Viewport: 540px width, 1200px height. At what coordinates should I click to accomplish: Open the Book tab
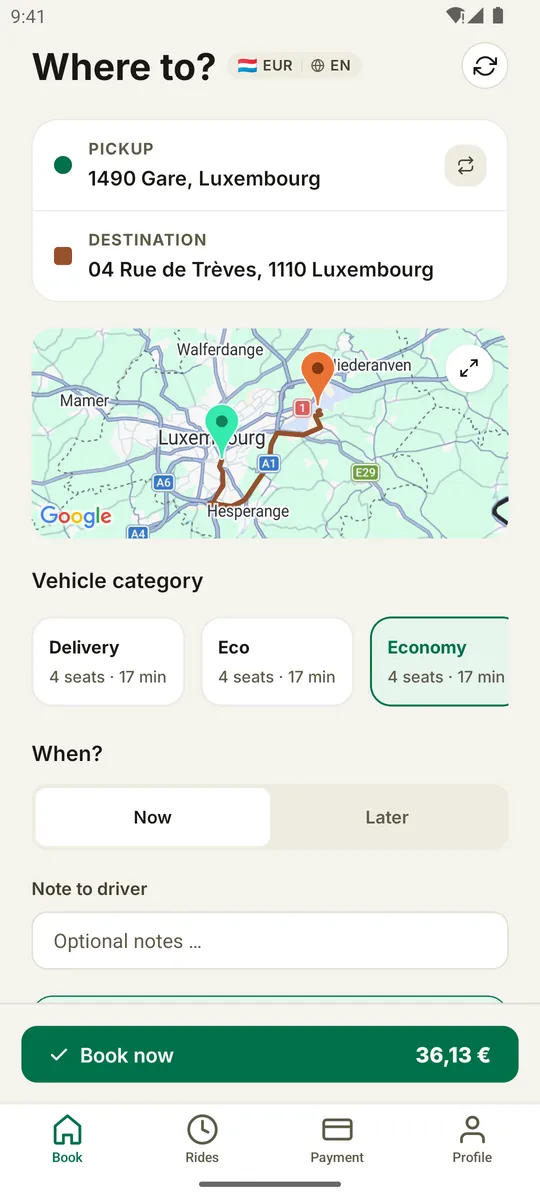click(x=67, y=1139)
